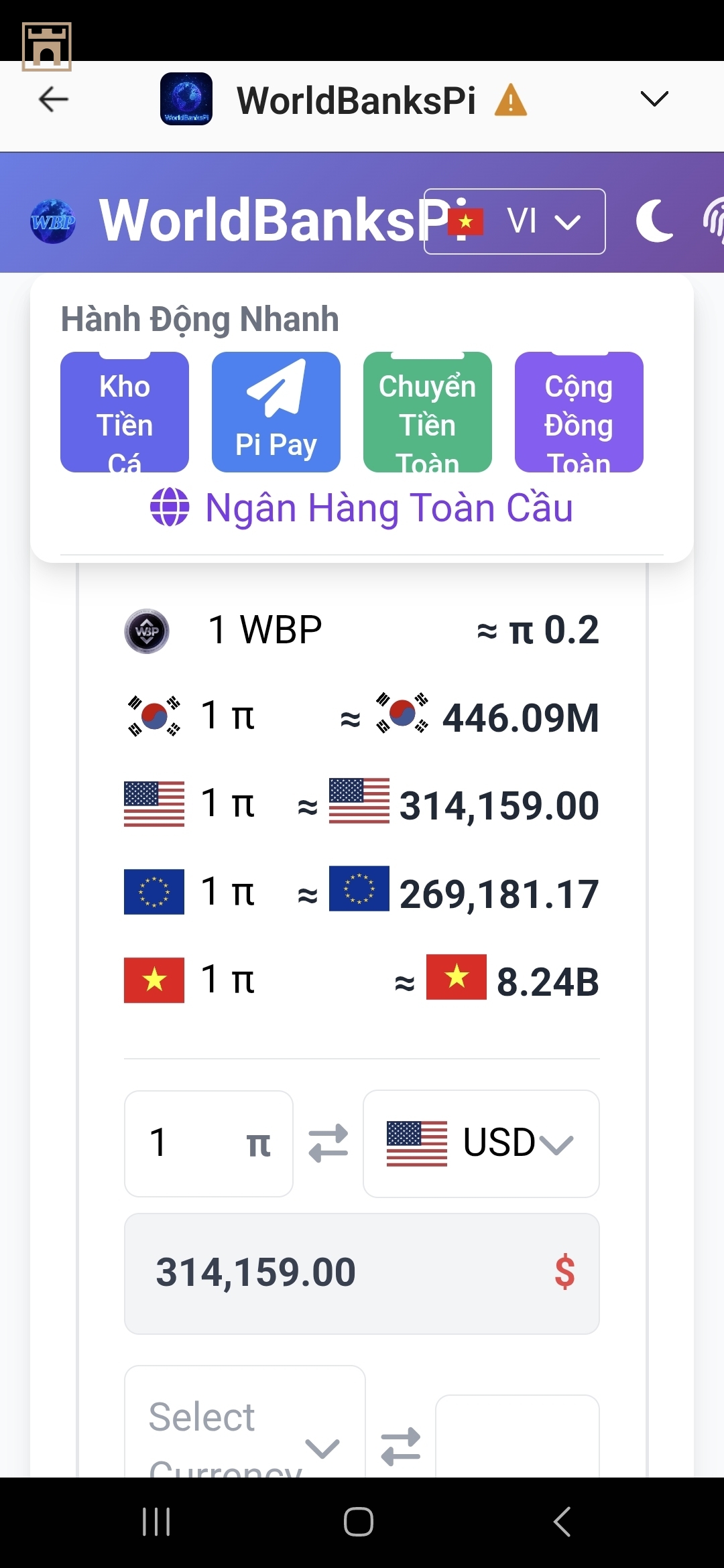
Task: Open the VI language dropdown
Action: pyautogui.click(x=515, y=221)
